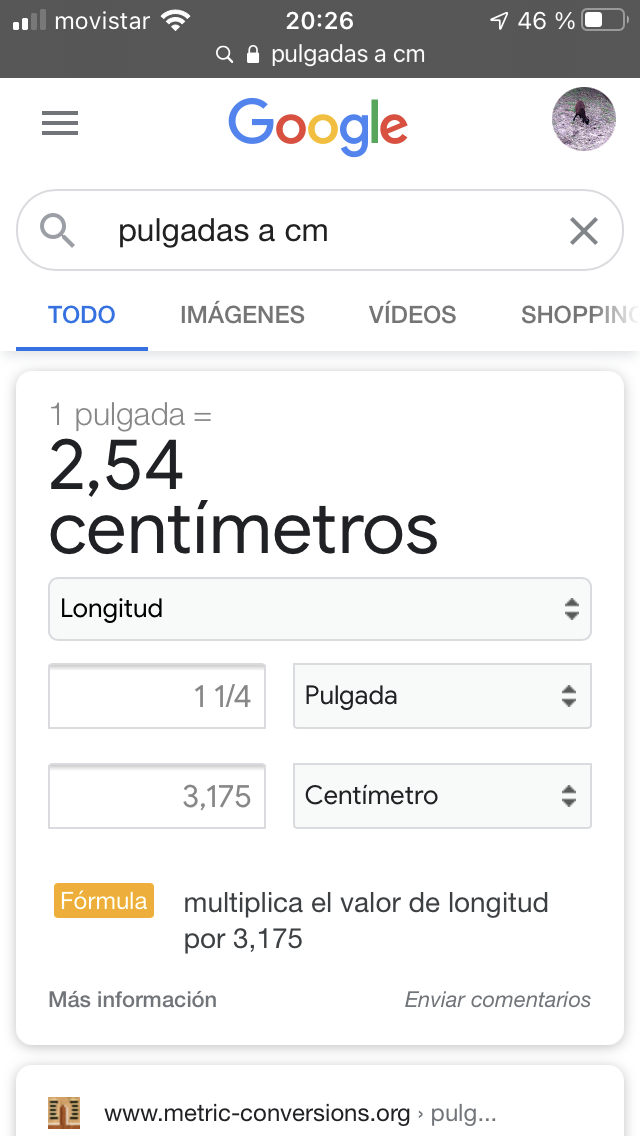Edit the 3,175 value field

point(157,796)
